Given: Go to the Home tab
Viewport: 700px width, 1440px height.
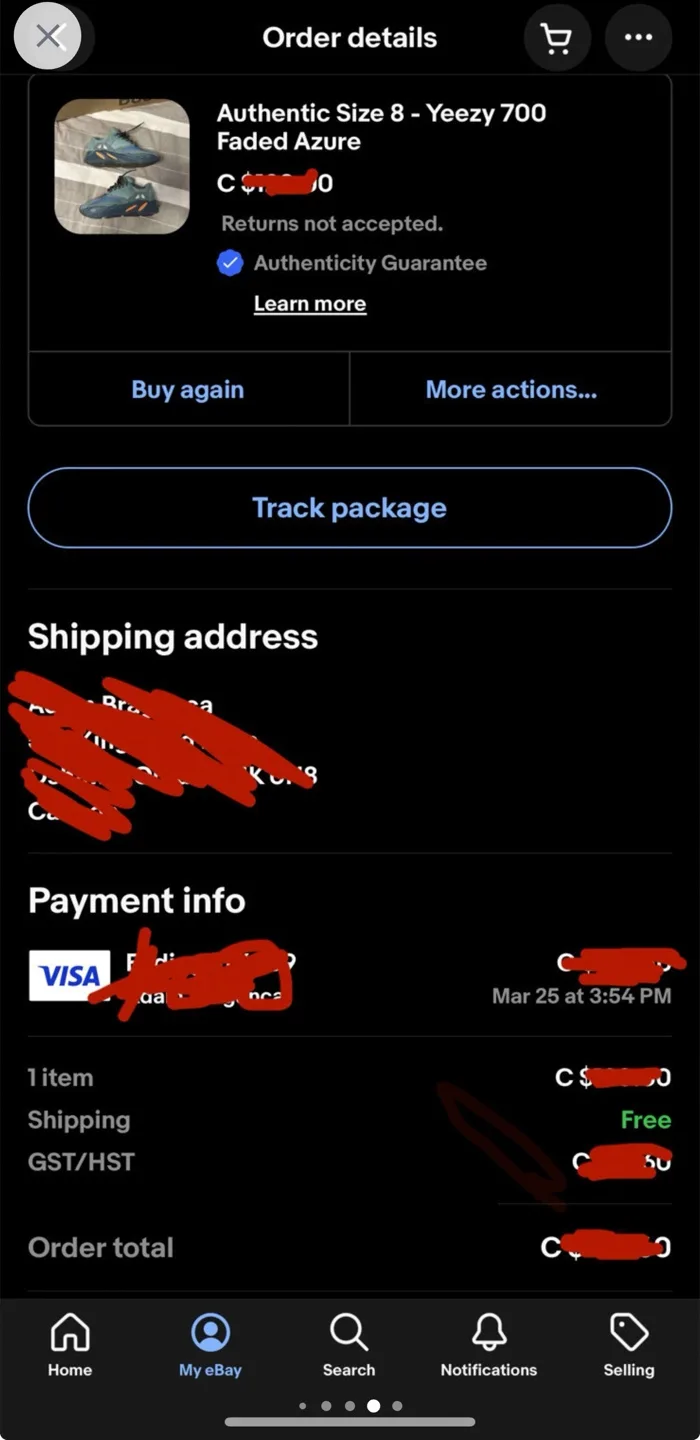Looking at the screenshot, I should click(70, 1345).
